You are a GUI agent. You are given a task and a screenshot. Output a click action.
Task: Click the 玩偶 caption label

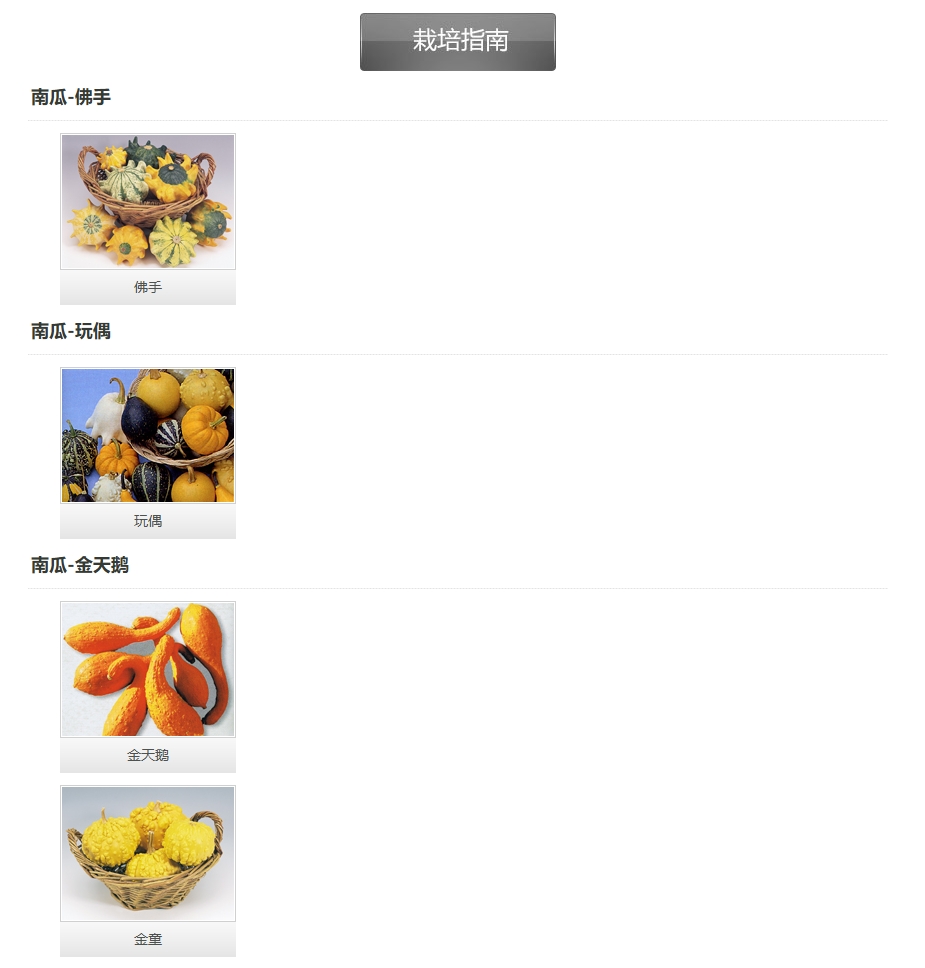tap(148, 521)
